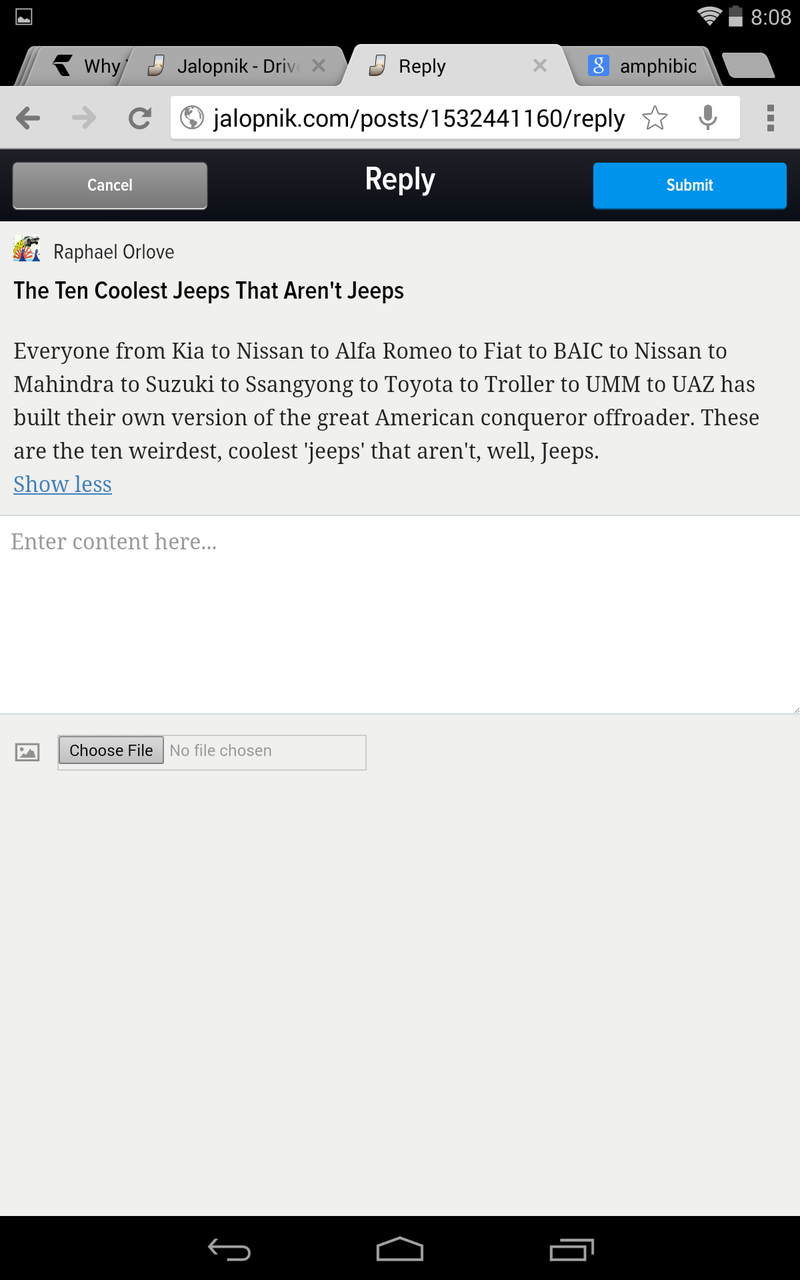The image size is (800, 1280).
Task: Submit the reply
Action: [x=689, y=185]
